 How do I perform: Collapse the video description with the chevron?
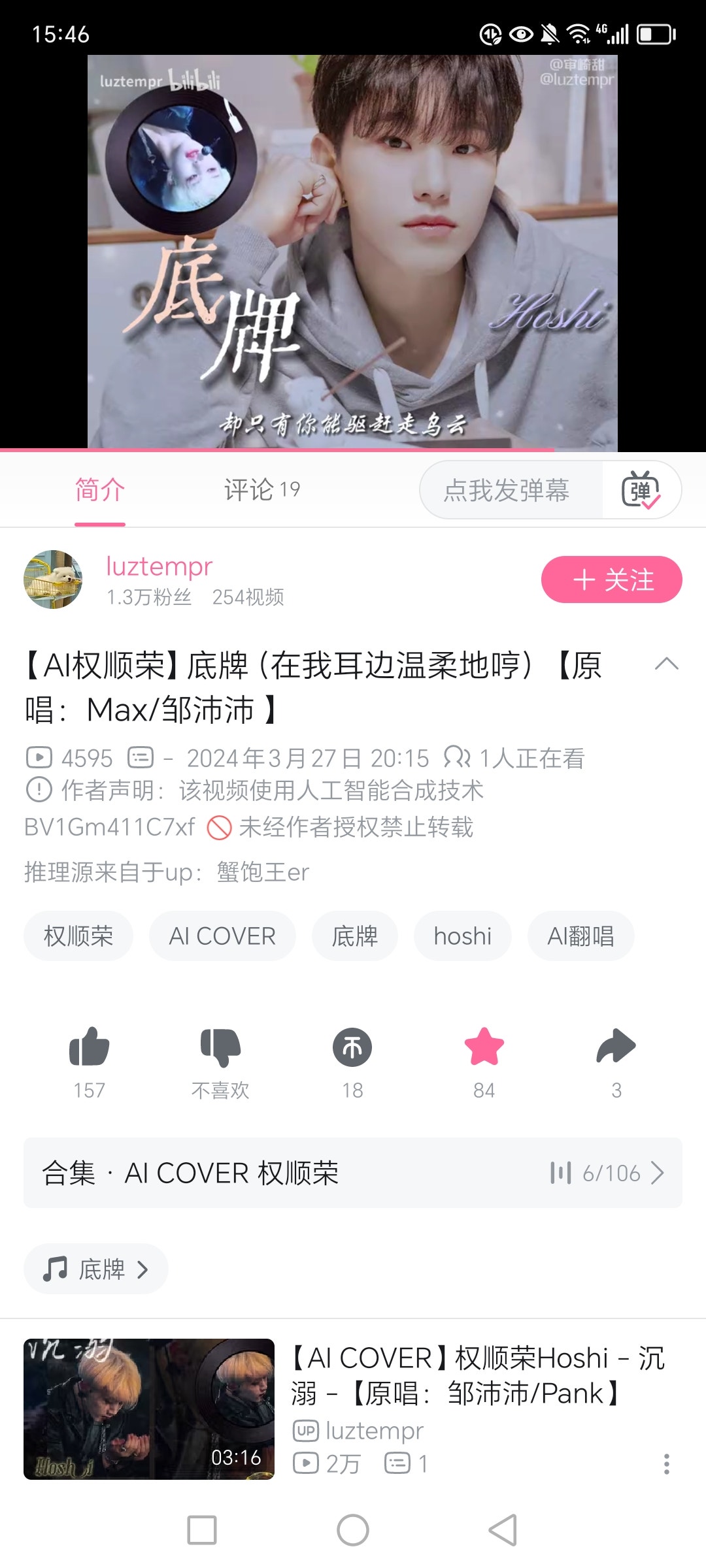(667, 665)
